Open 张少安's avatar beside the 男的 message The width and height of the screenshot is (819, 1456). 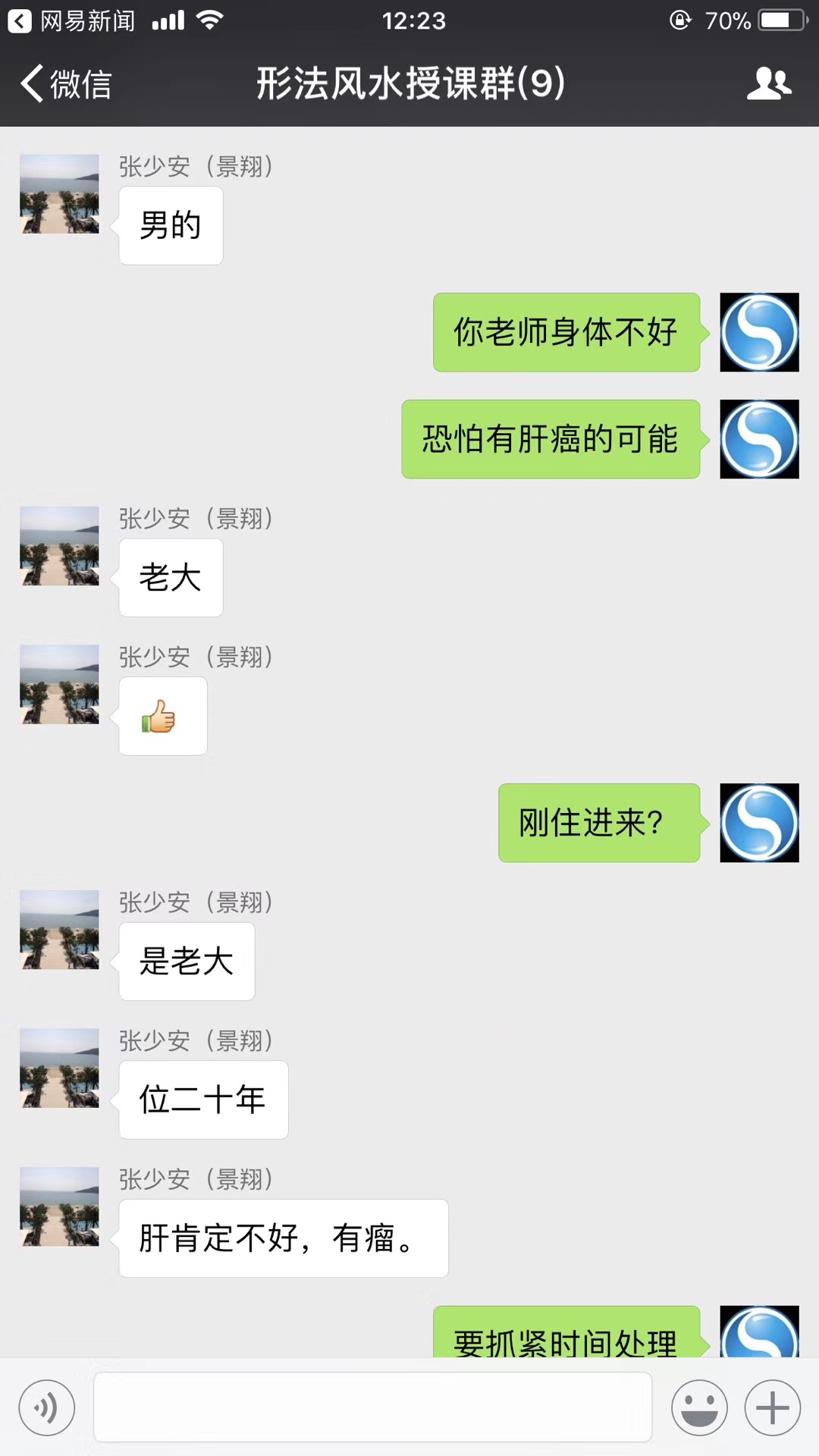(59, 193)
